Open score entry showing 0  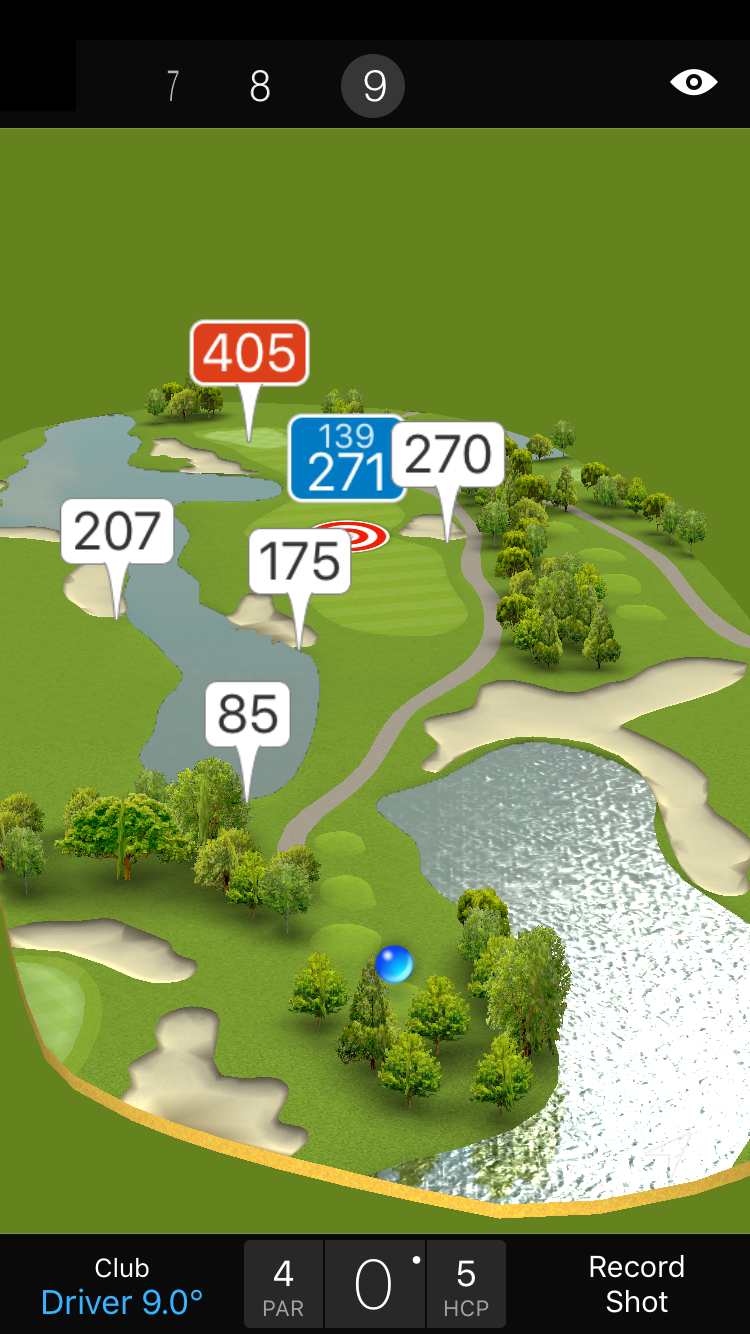(374, 1285)
